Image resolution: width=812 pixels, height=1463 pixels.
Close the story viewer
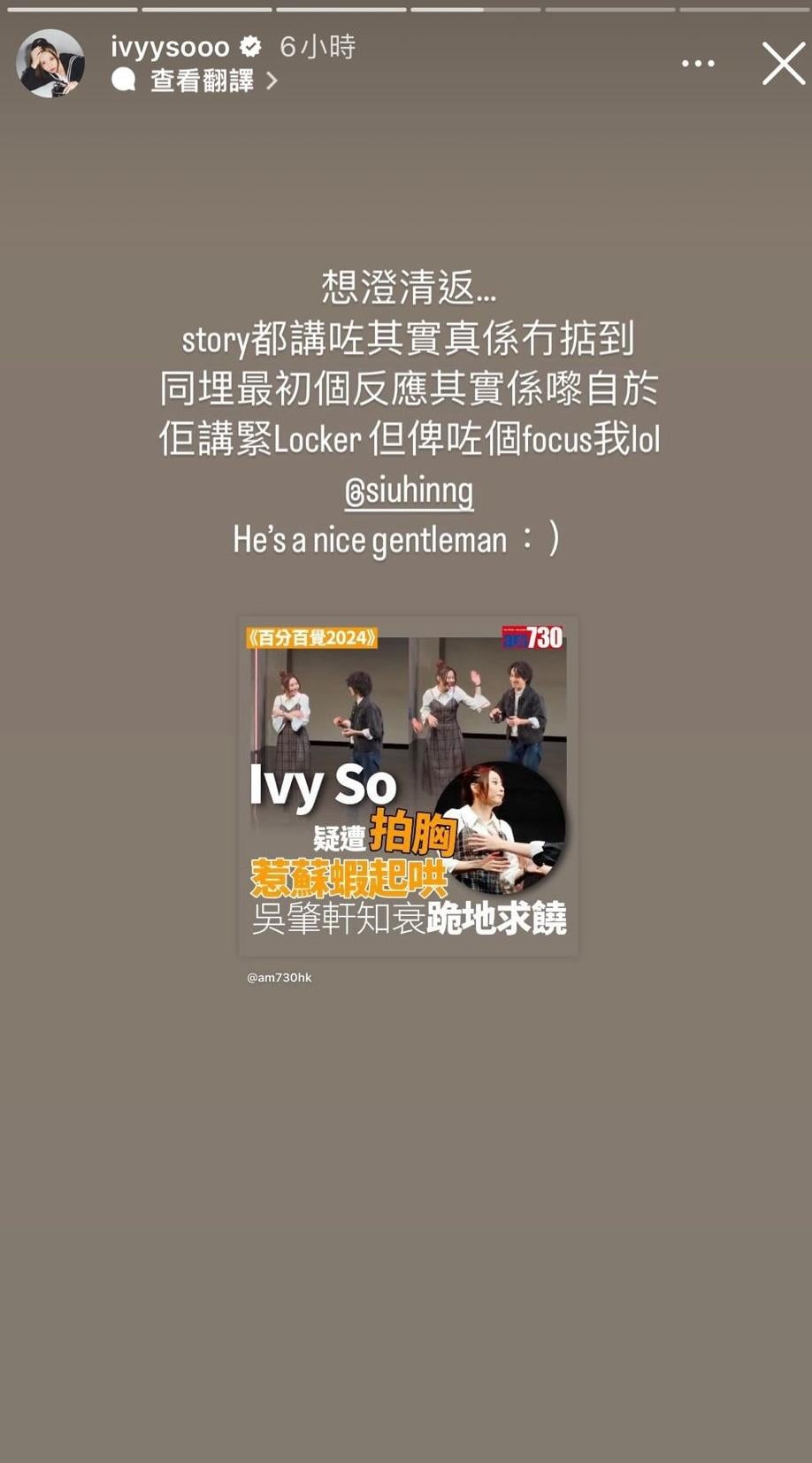tap(784, 64)
